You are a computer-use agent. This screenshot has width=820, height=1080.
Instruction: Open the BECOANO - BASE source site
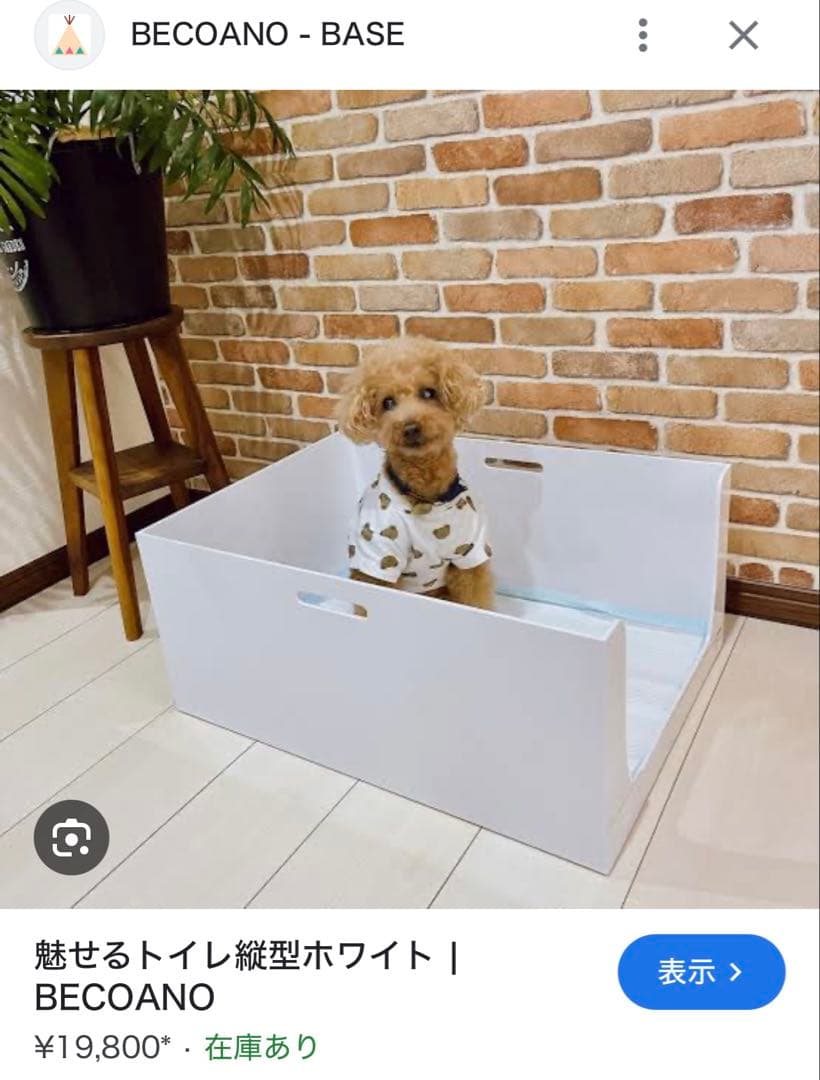[x=267, y=34]
